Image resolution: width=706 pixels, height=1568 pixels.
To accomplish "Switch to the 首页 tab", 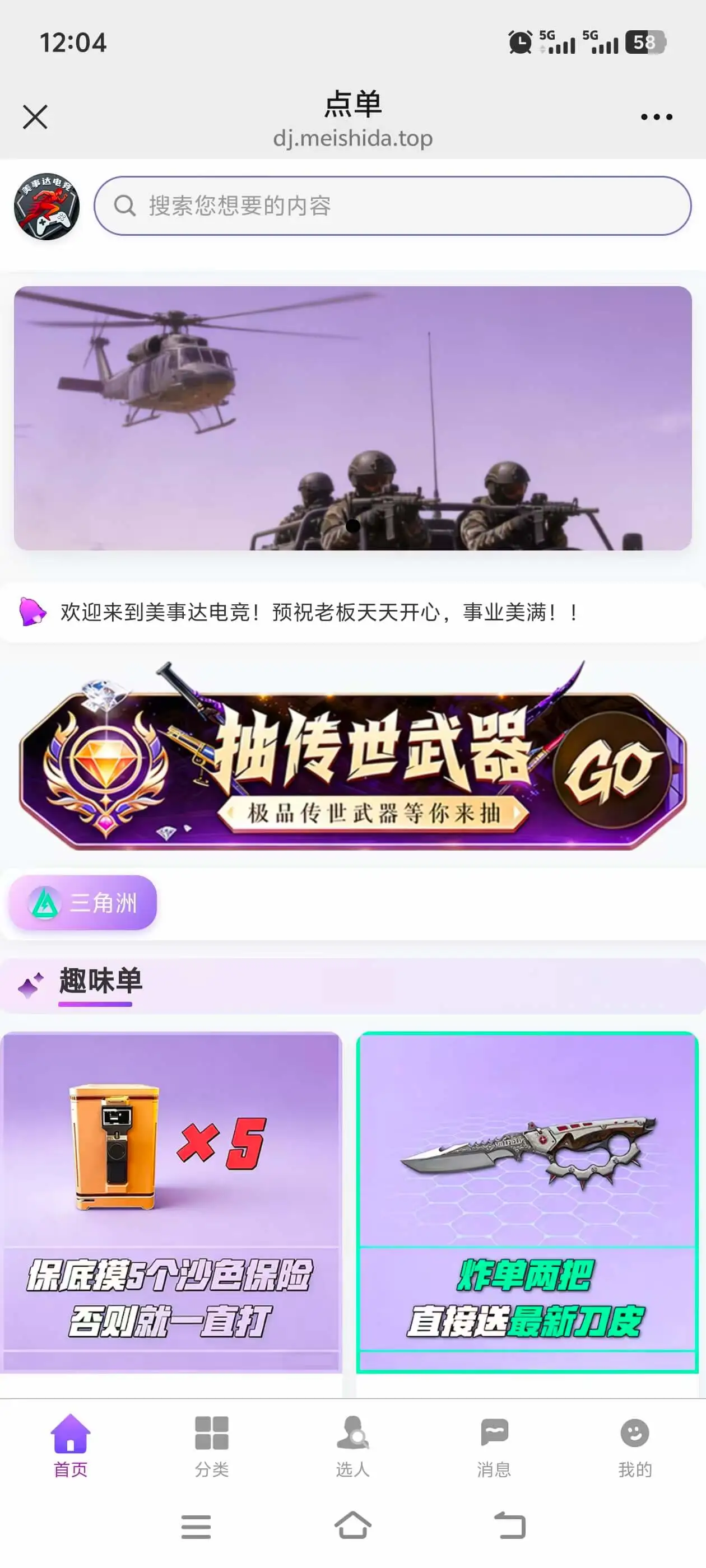I will (71, 1445).
